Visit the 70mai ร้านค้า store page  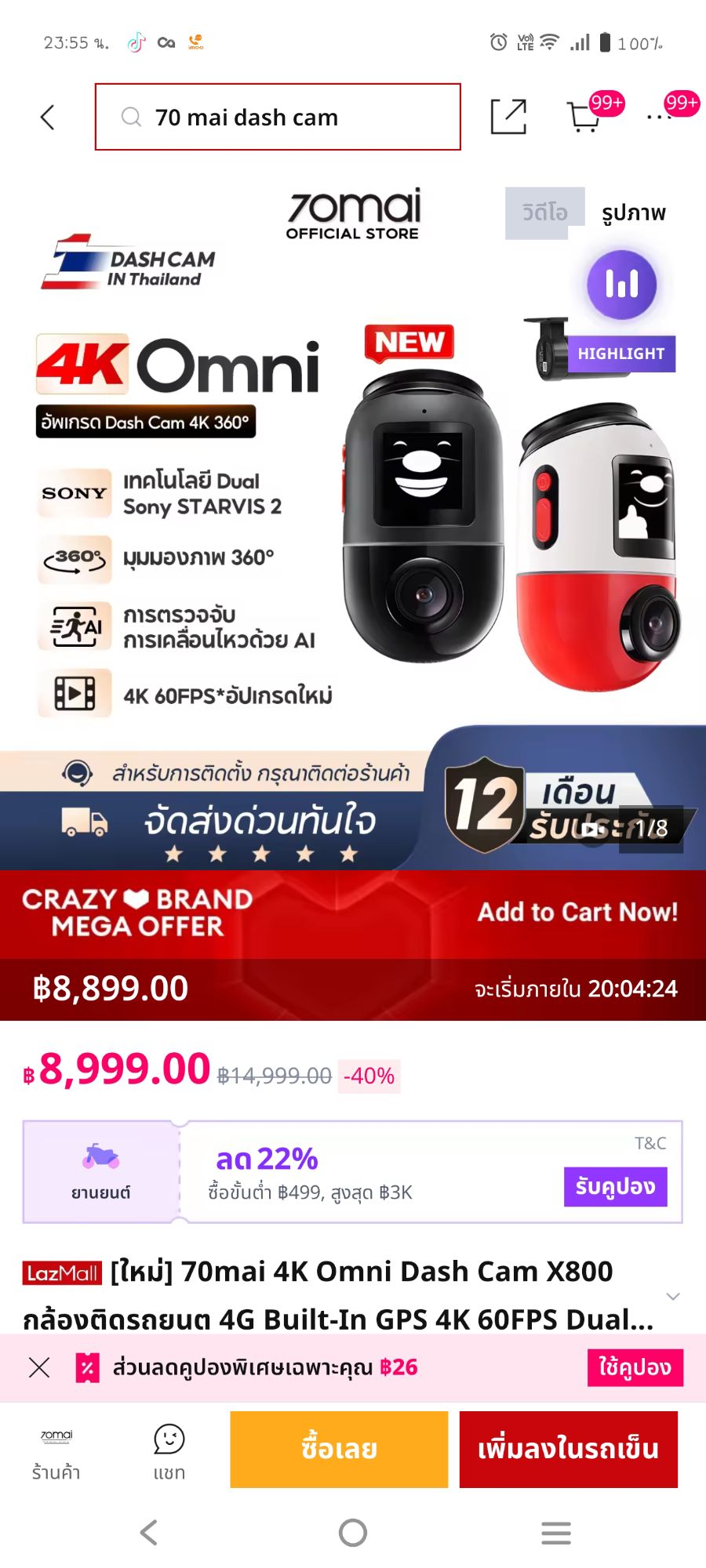pyautogui.click(x=56, y=1453)
